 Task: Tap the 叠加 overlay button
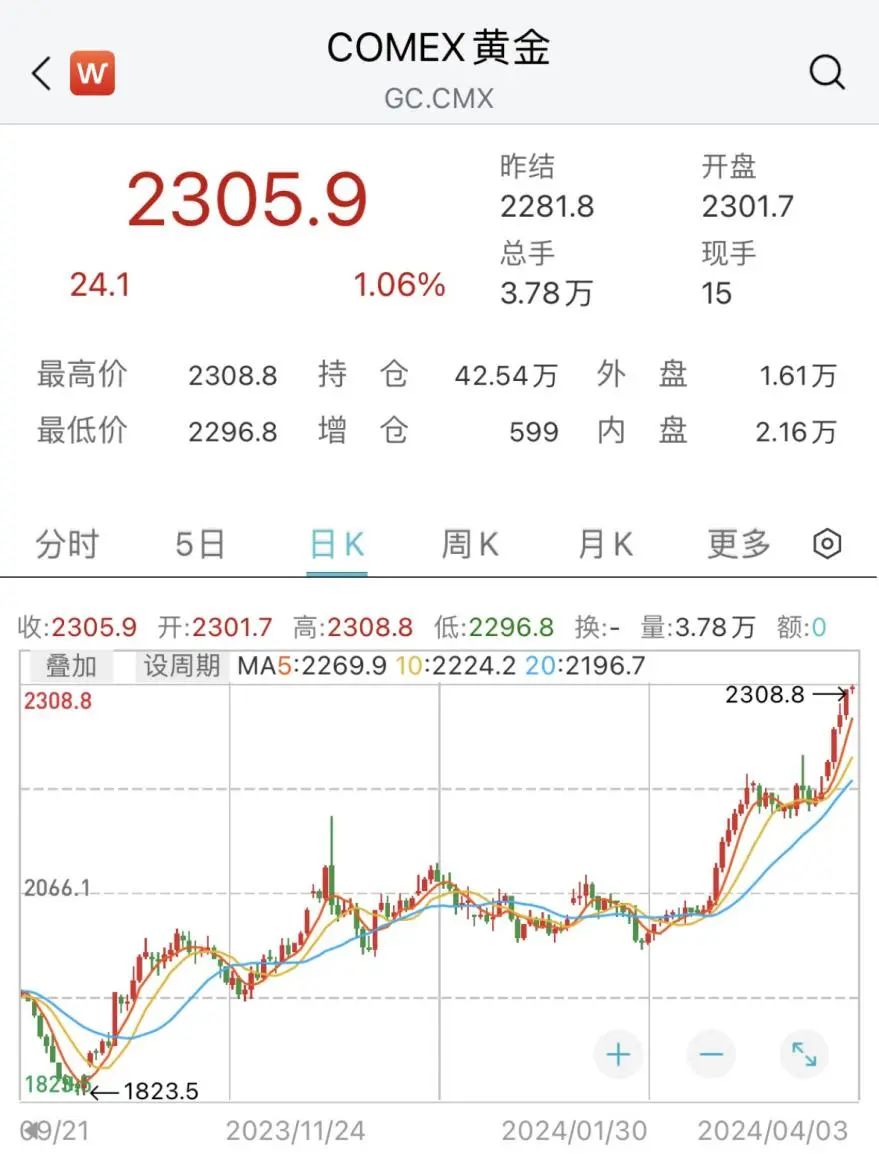click(x=70, y=666)
